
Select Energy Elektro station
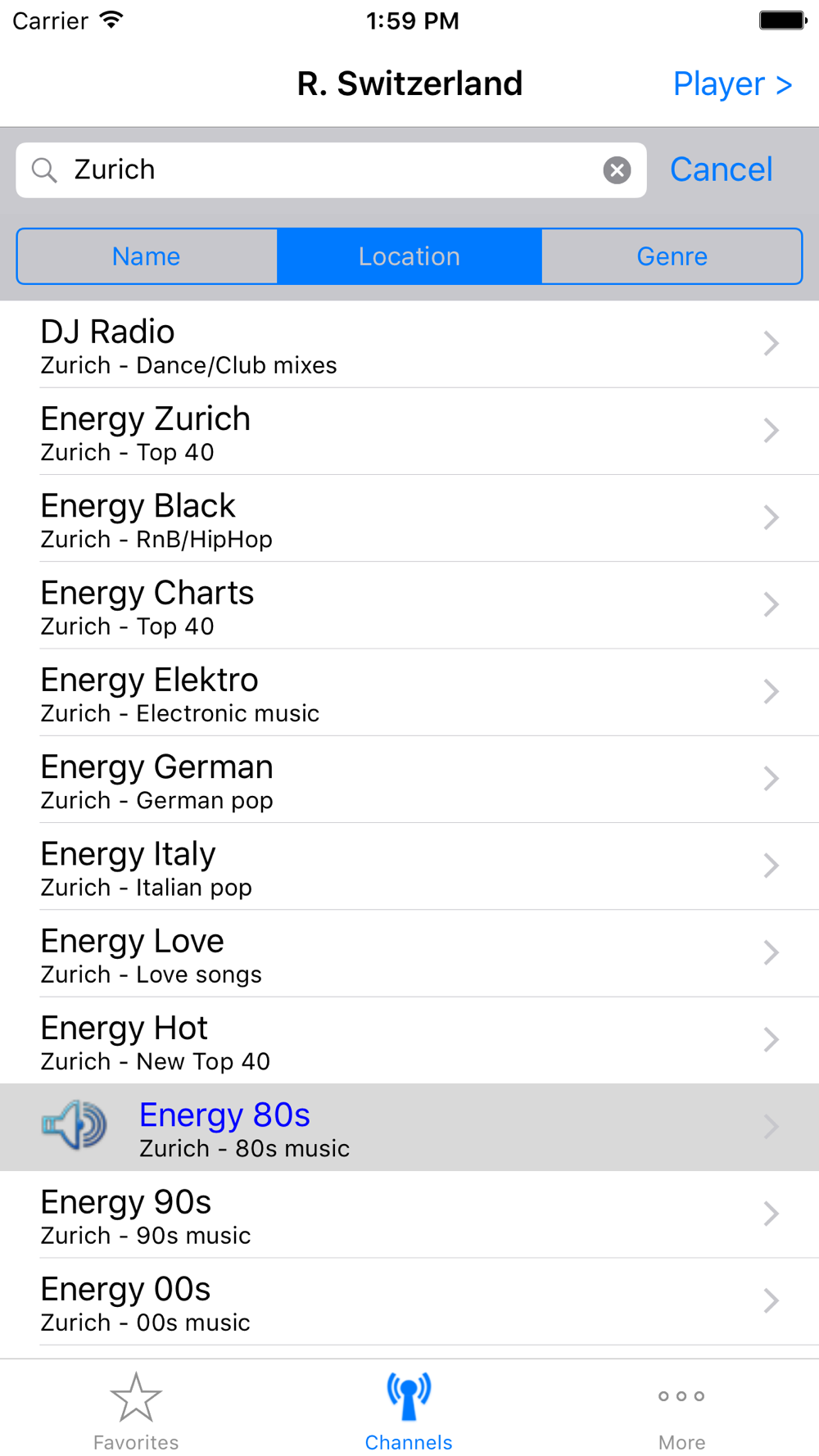click(x=409, y=693)
